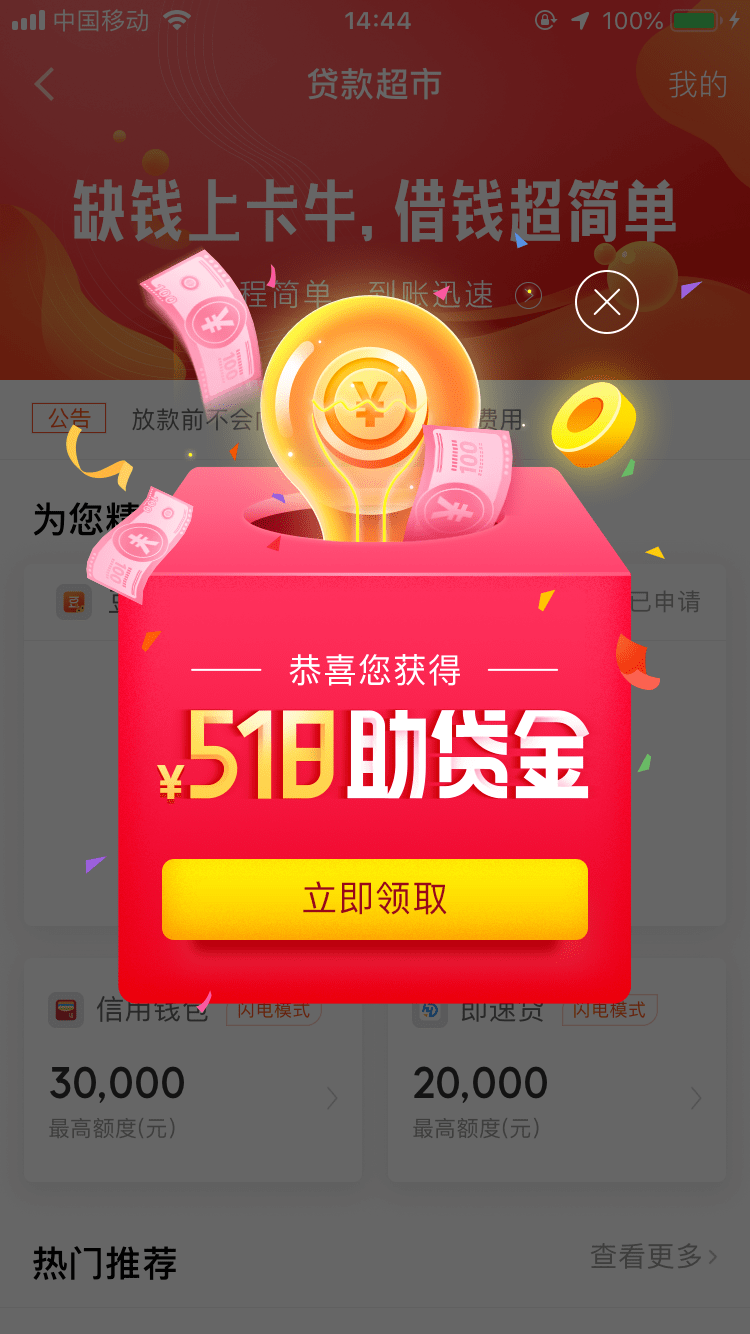Claim reward with 立即领取 button
The height and width of the screenshot is (1334, 750).
(375, 898)
